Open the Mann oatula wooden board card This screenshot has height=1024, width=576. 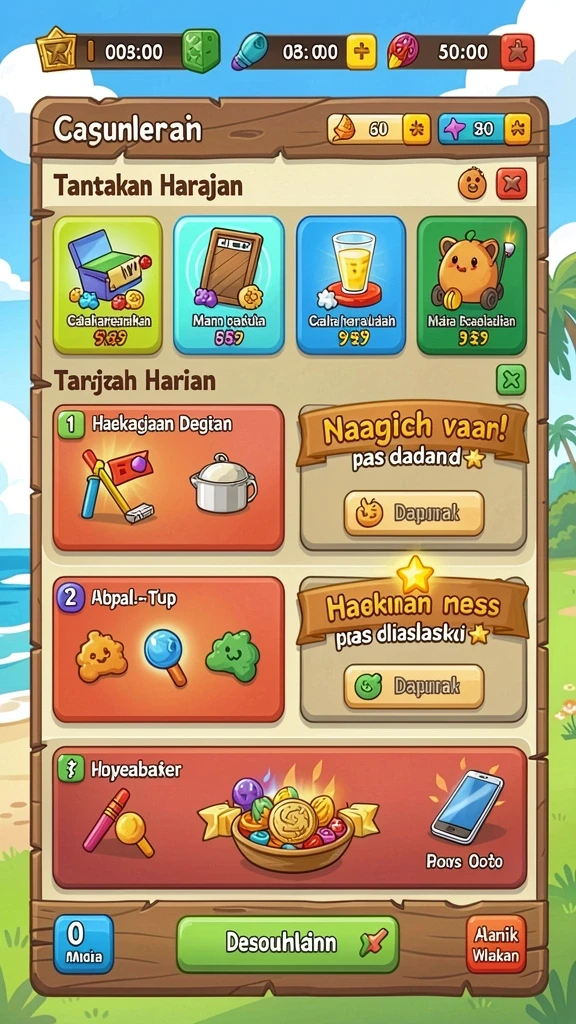(229, 285)
